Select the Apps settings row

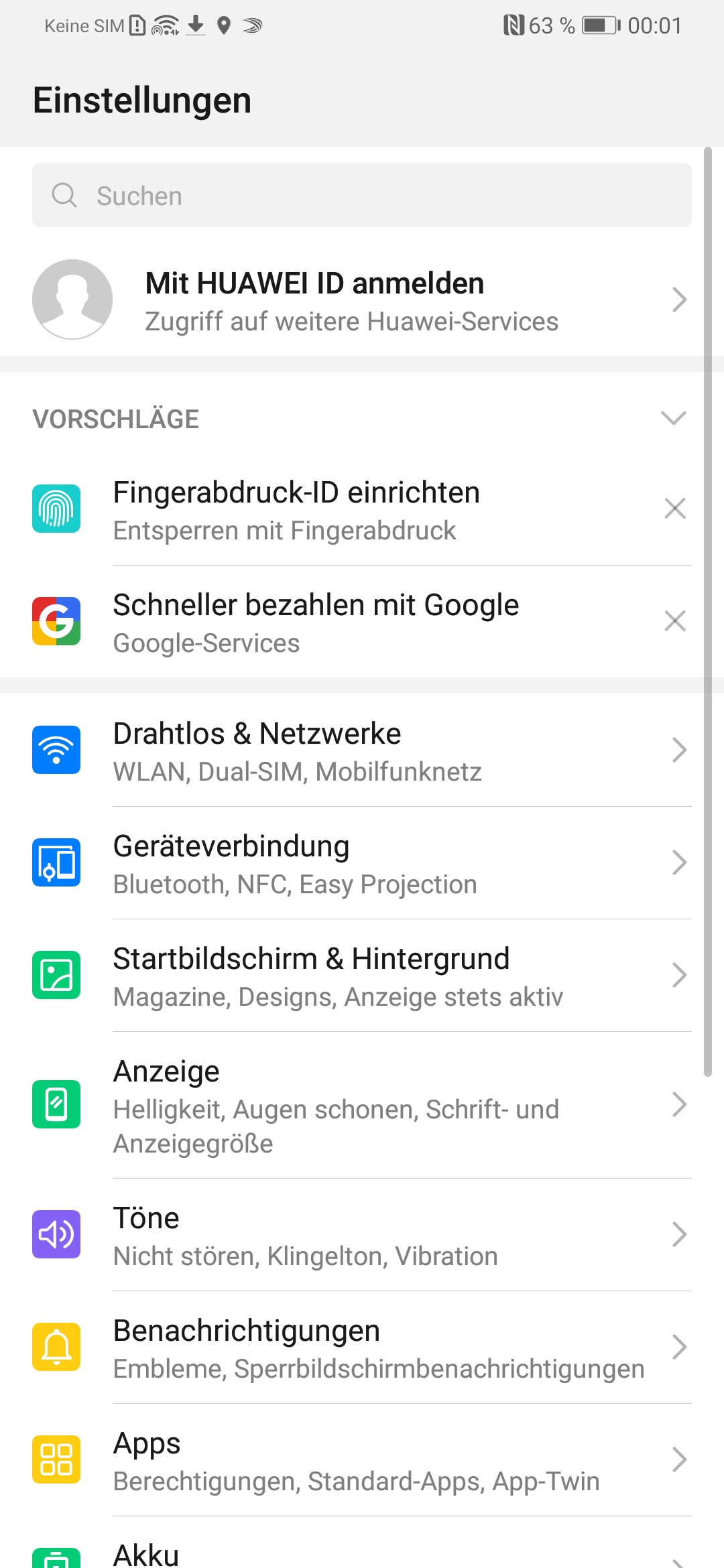pyautogui.click(x=362, y=1460)
